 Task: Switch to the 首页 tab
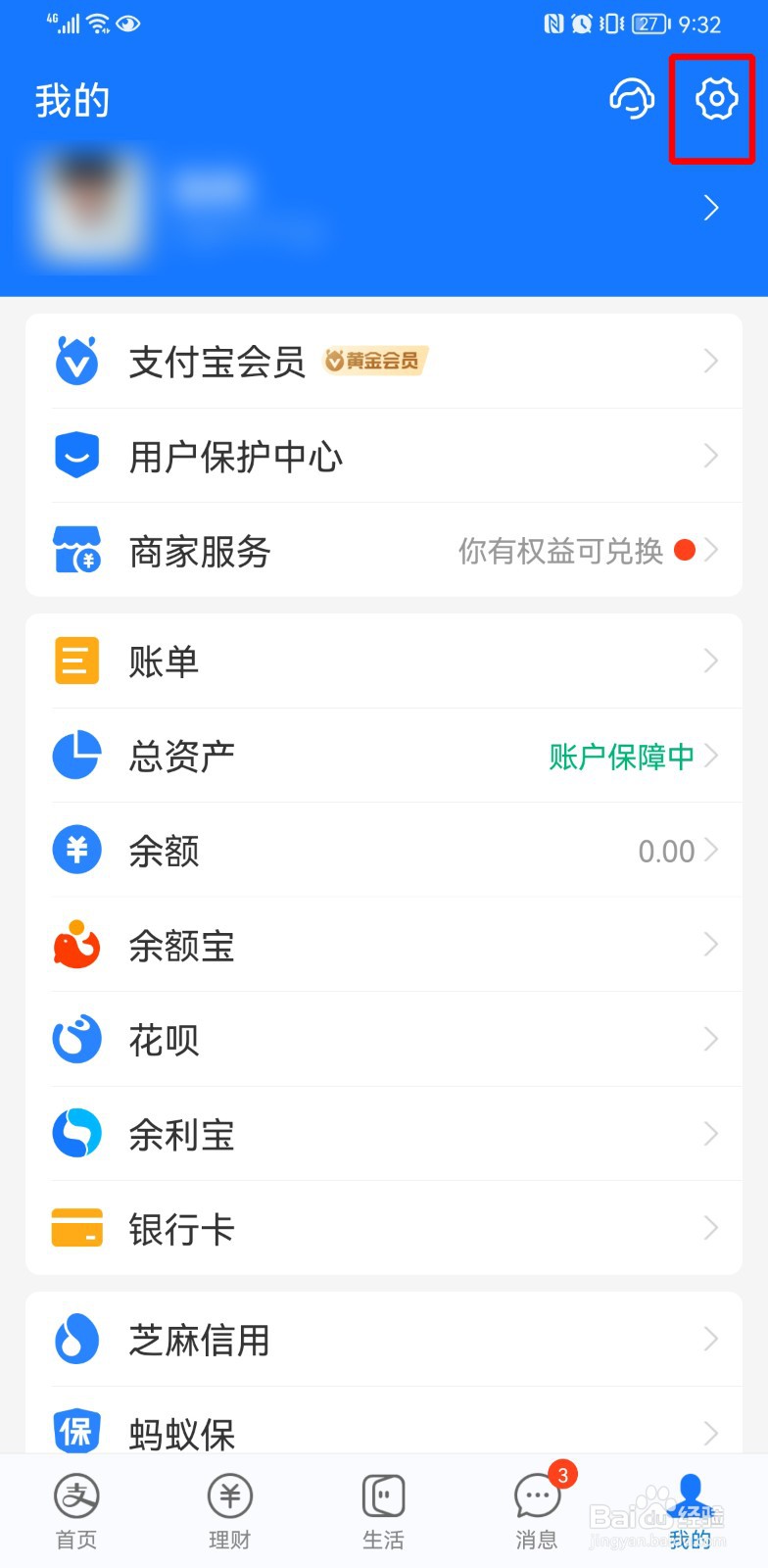(x=76, y=1511)
